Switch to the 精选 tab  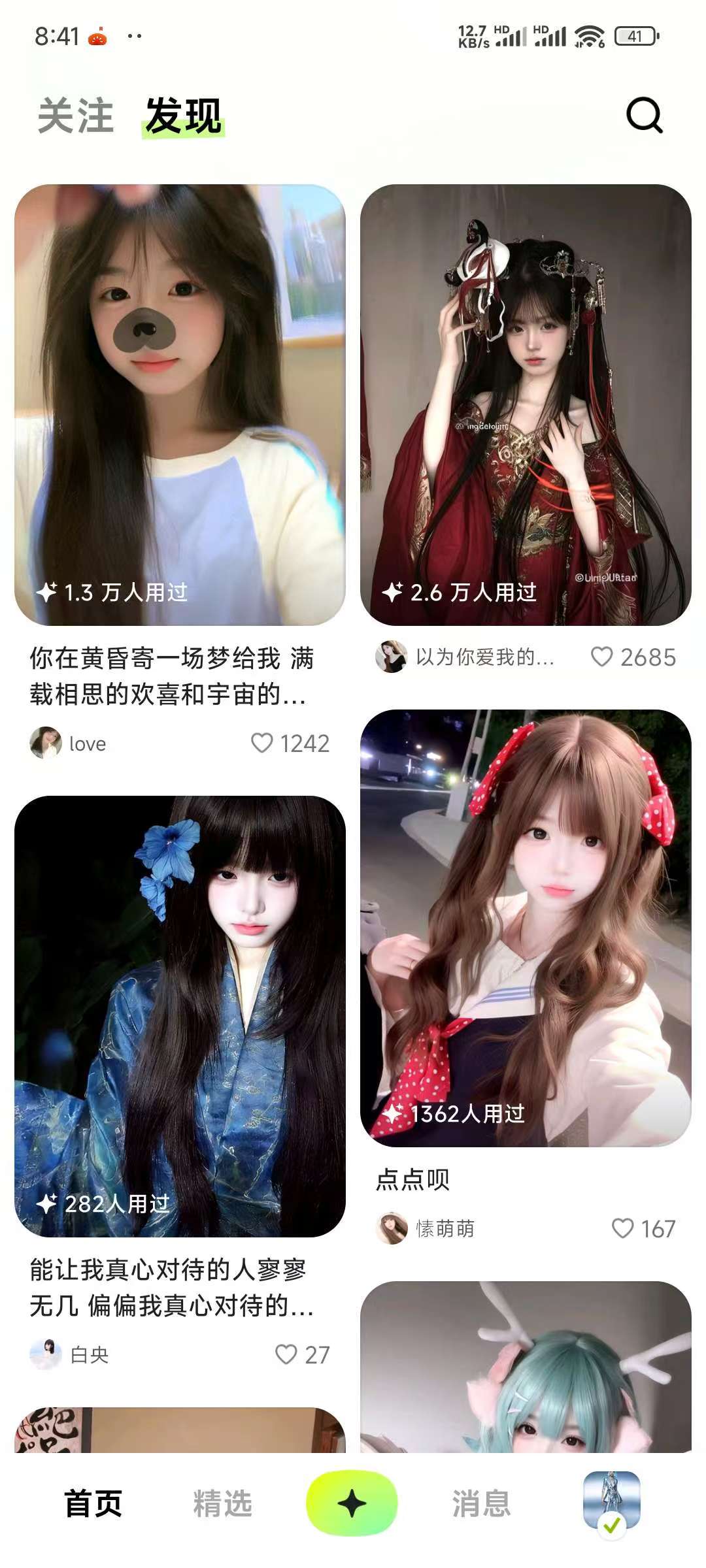point(222,1503)
